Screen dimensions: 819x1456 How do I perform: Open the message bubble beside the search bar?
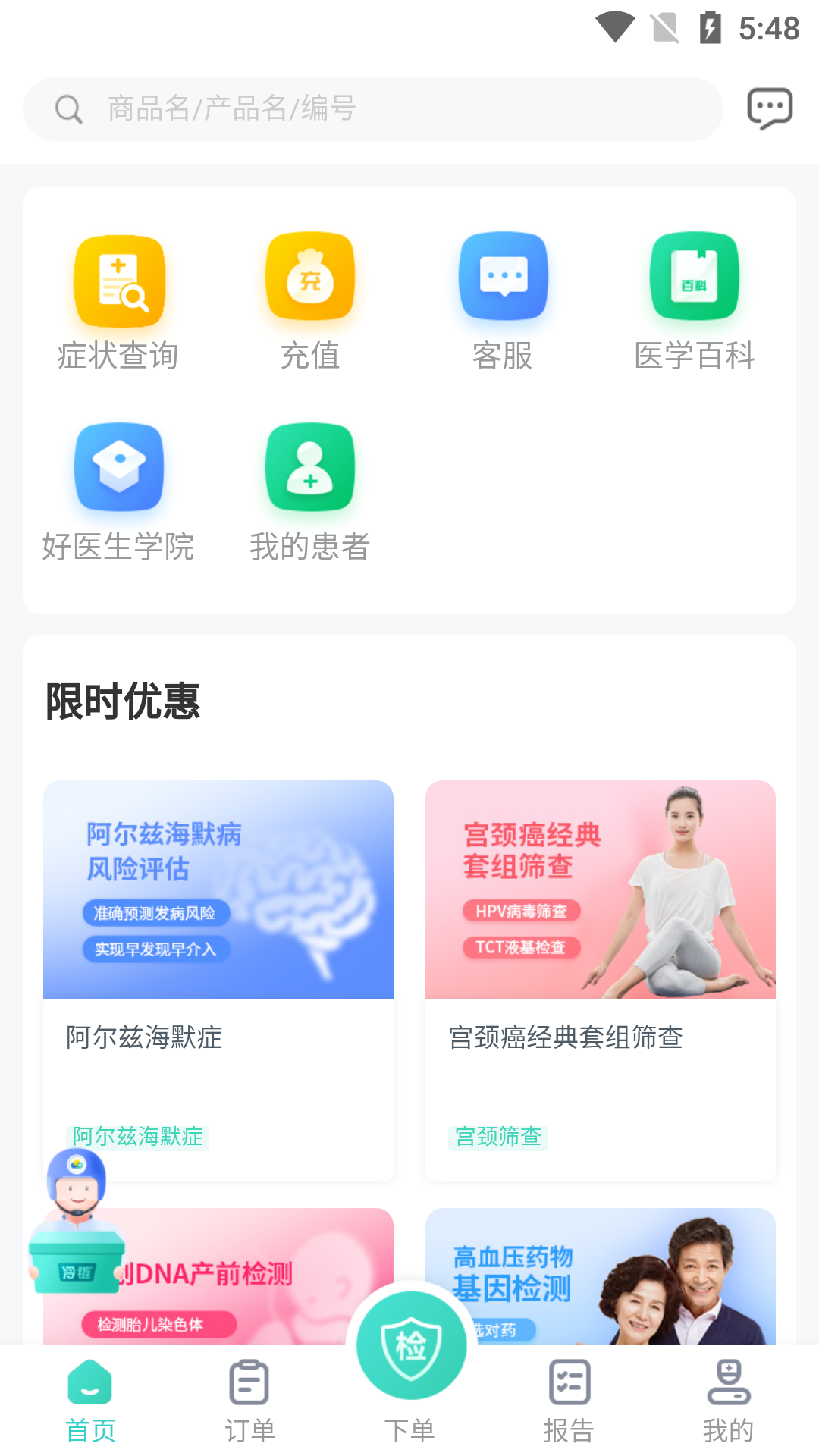pos(771,108)
